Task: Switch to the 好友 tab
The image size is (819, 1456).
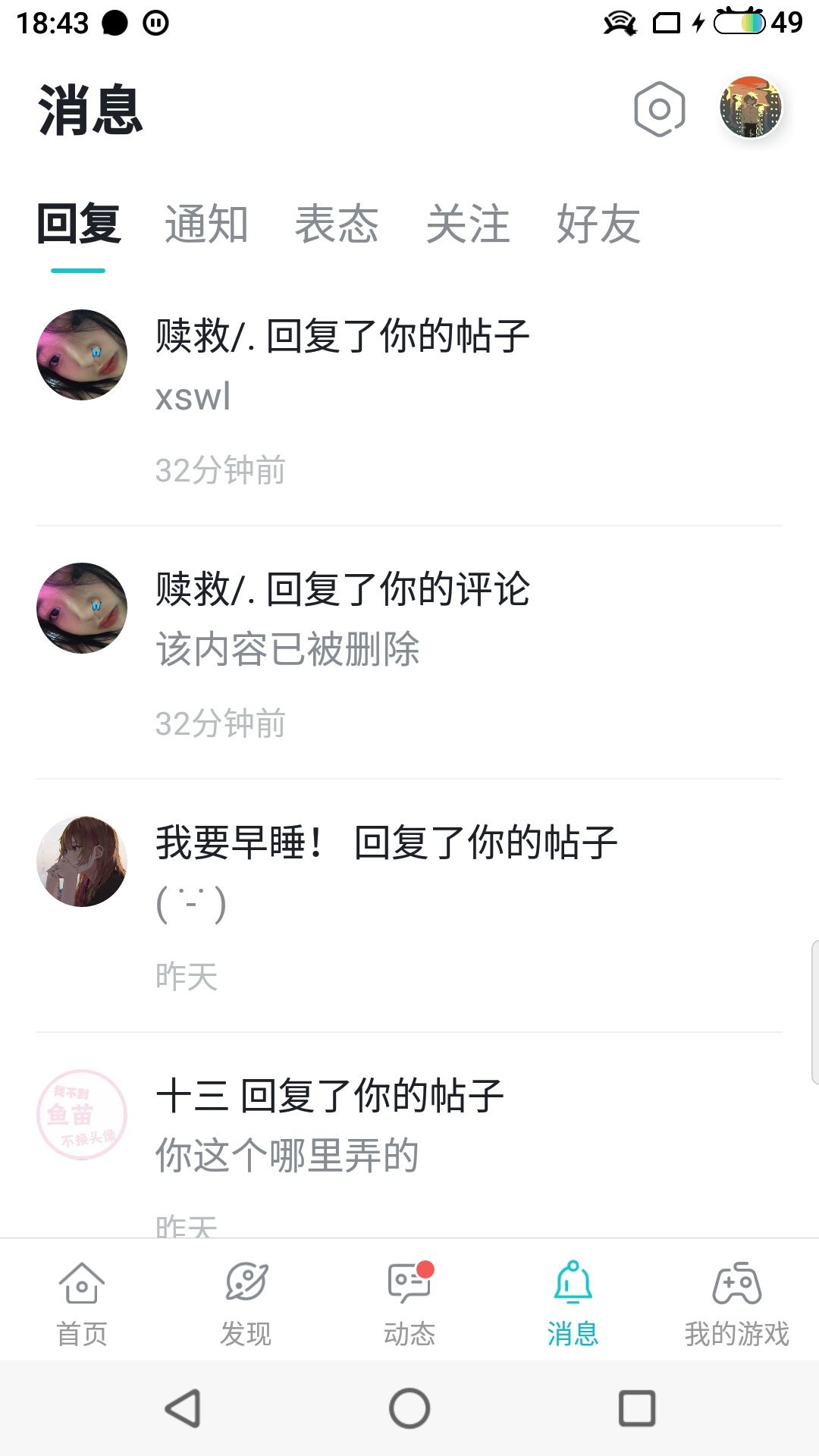Action: pos(598,224)
